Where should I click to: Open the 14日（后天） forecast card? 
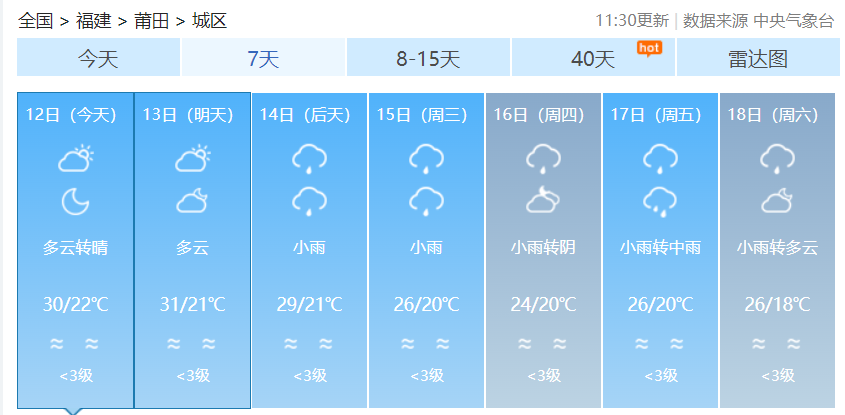(309, 250)
